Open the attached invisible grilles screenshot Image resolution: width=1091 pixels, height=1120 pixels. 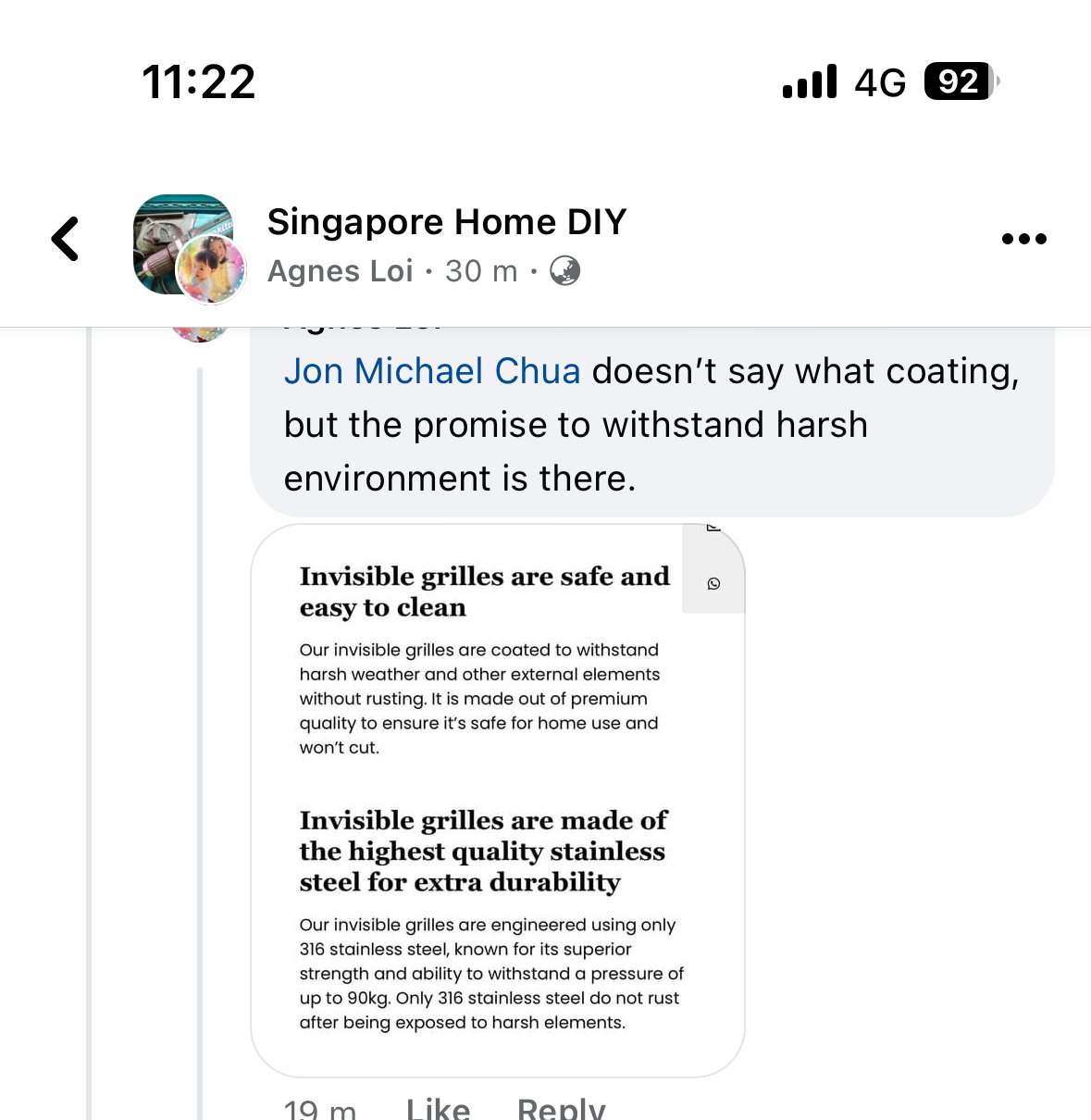click(x=497, y=800)
